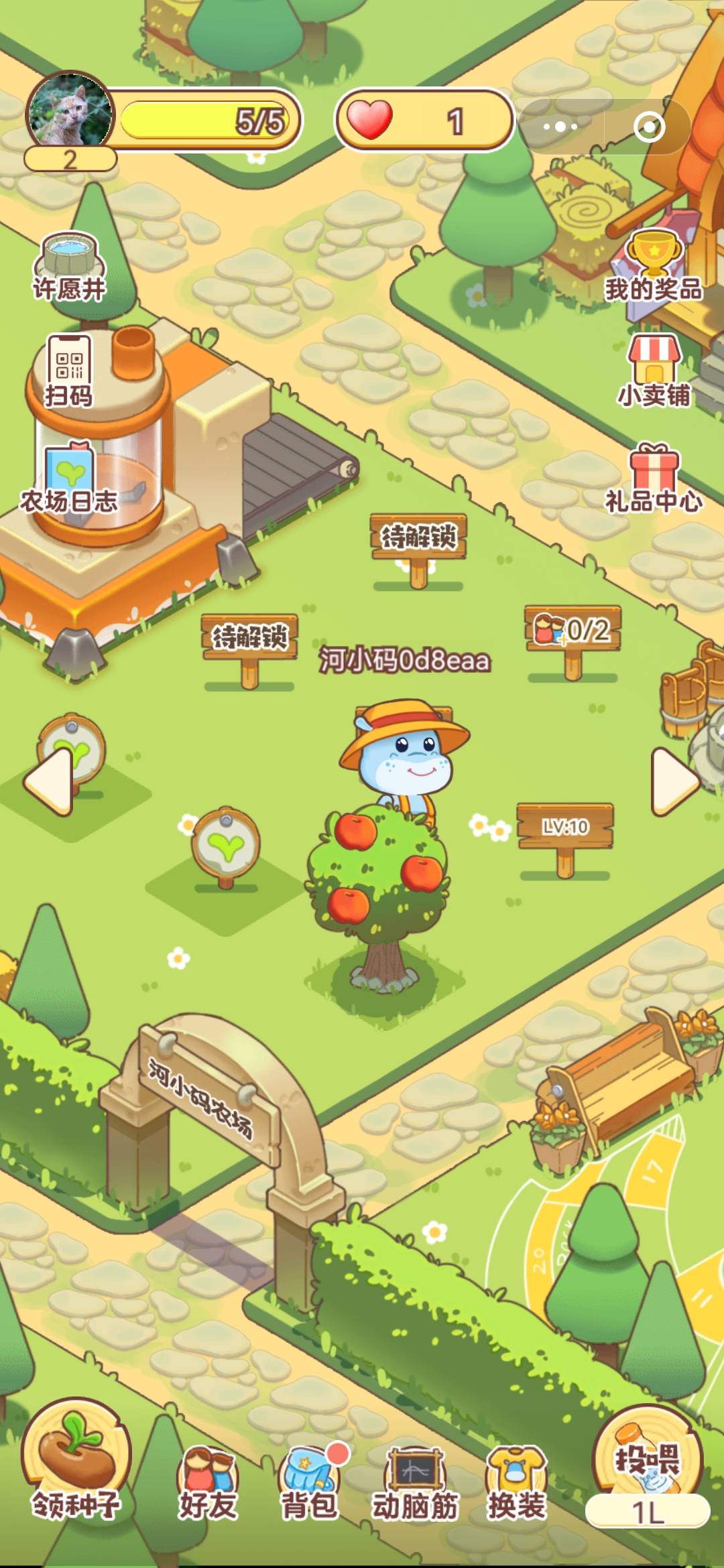724x1568 pixels.
Task: Close the mini program with the circle icon
Action: pyautogui.click(x=649, y=126)
